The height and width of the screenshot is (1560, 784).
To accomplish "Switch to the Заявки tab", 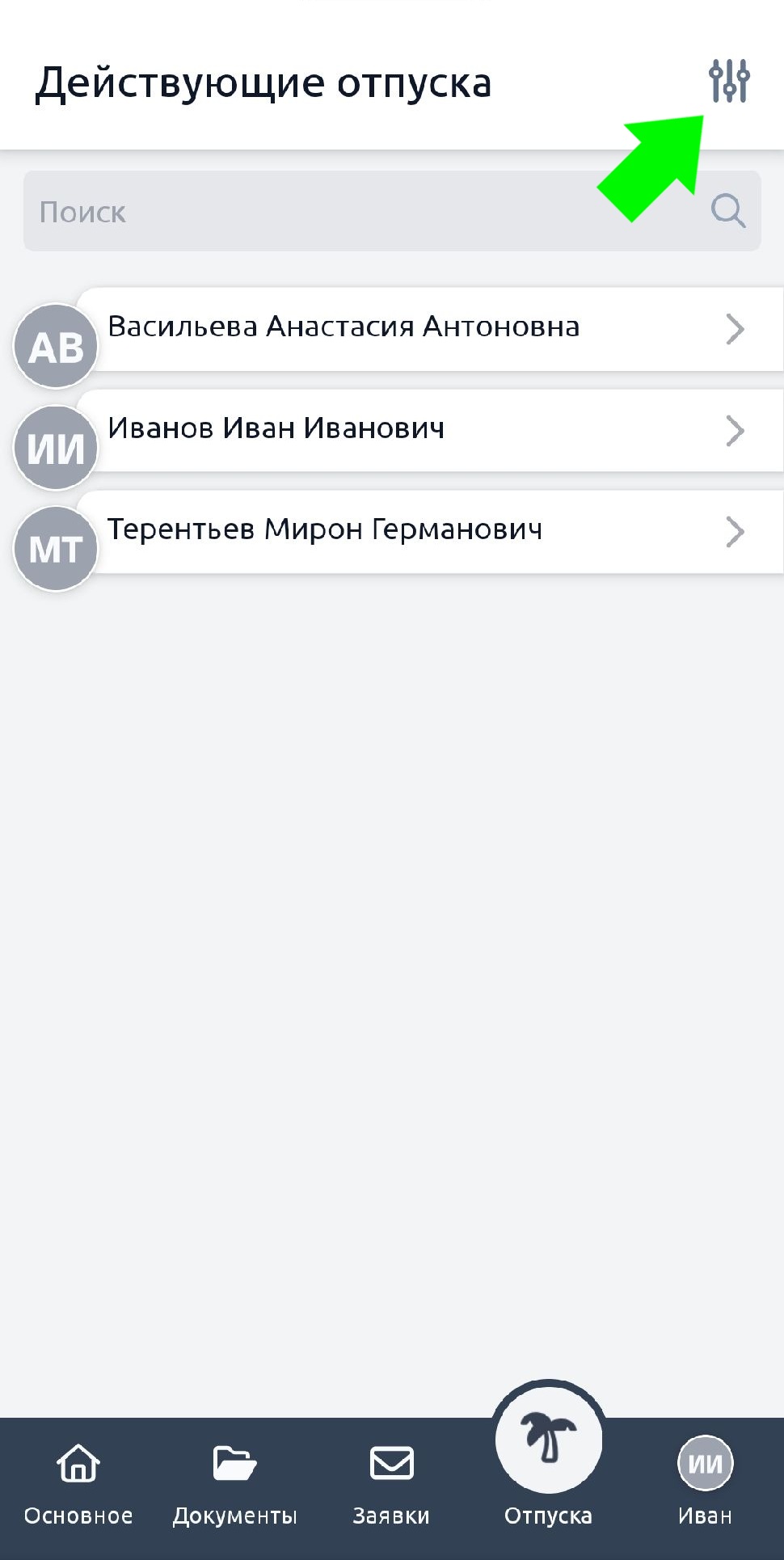I will click(x=391, y=1486).
